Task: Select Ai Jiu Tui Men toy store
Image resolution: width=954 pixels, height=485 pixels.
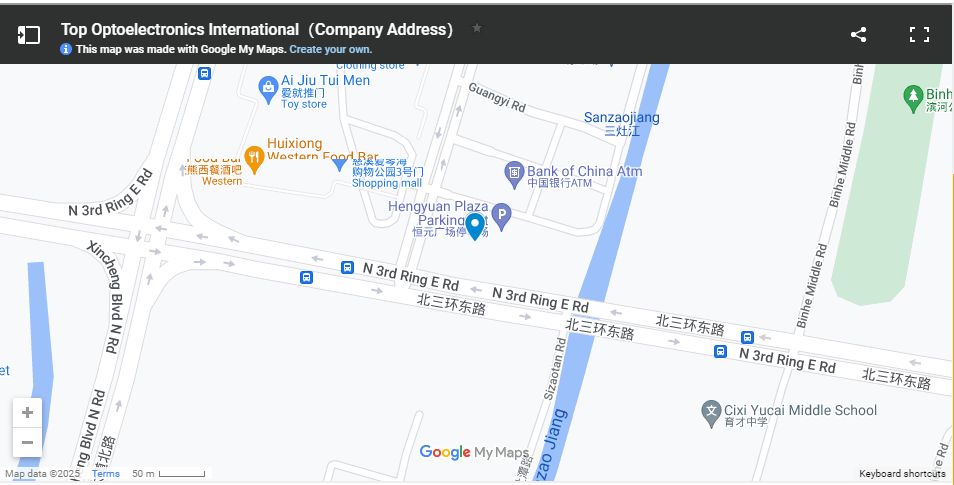Action: click(268, 90)
